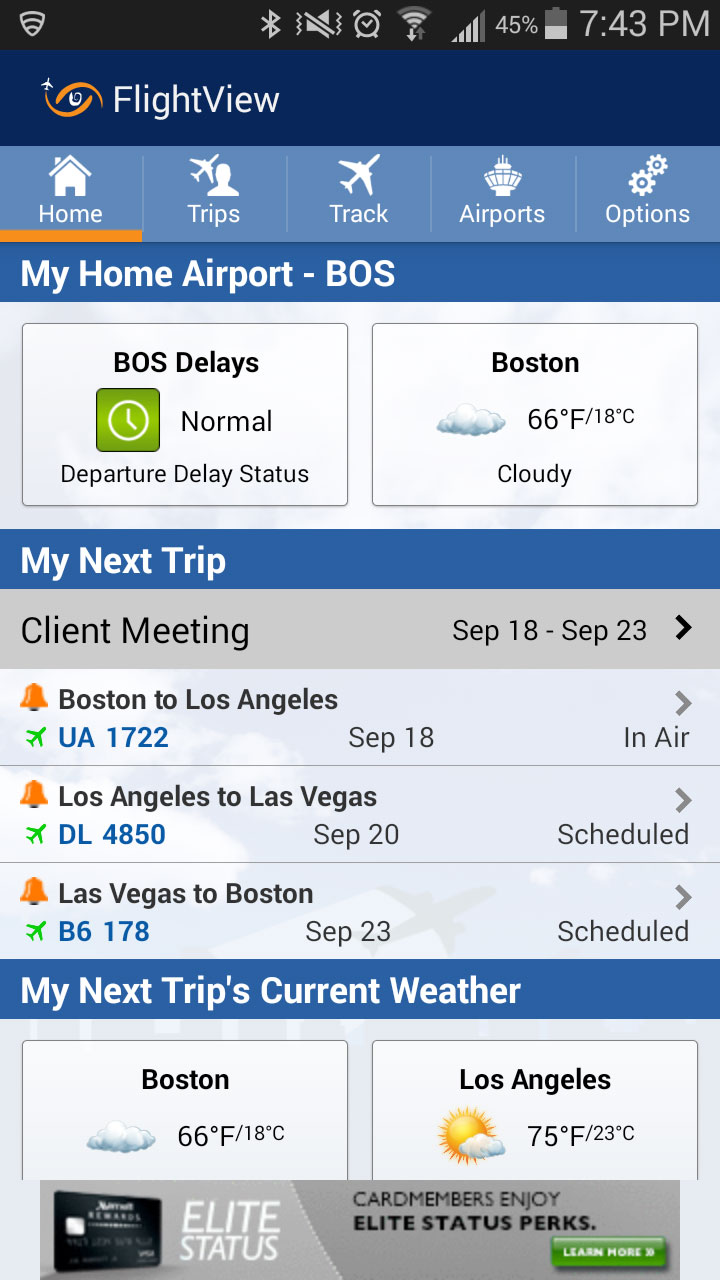Tap Learn More on the Elite Status ad
The width and height of the screenshot is (720, 1280).
pos(608,1251)
